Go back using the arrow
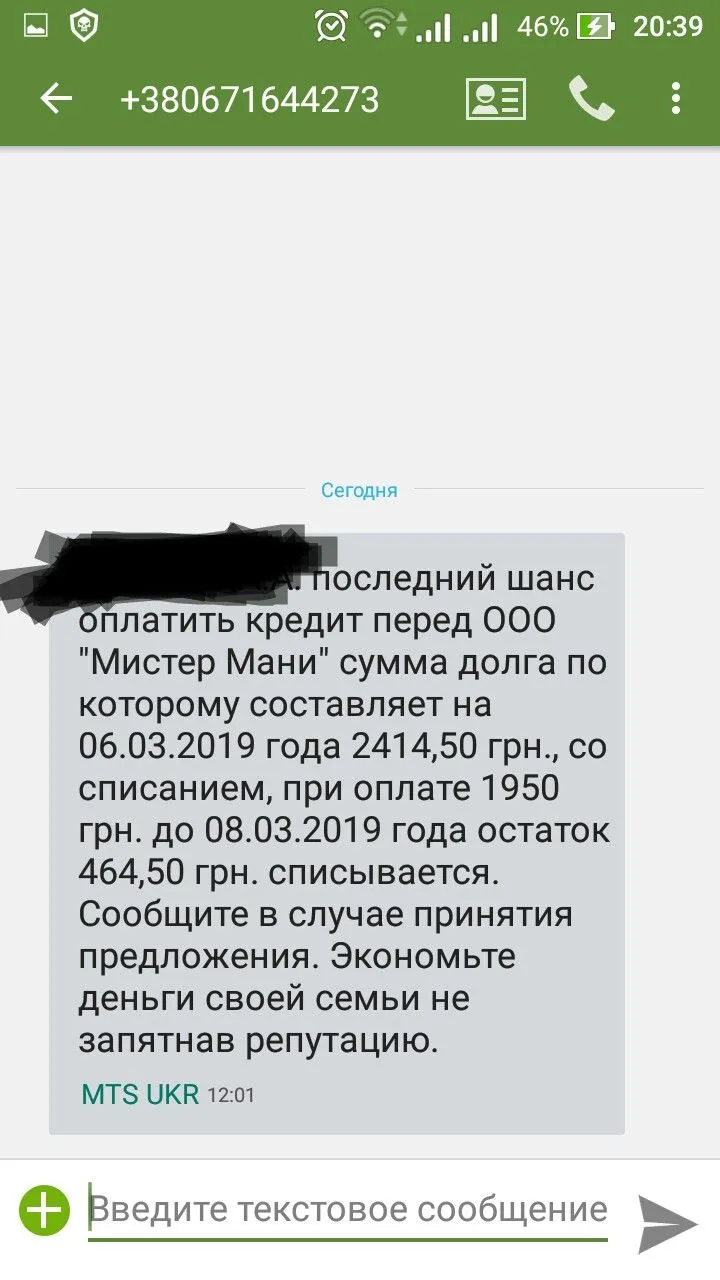 (x=56, y=99)
